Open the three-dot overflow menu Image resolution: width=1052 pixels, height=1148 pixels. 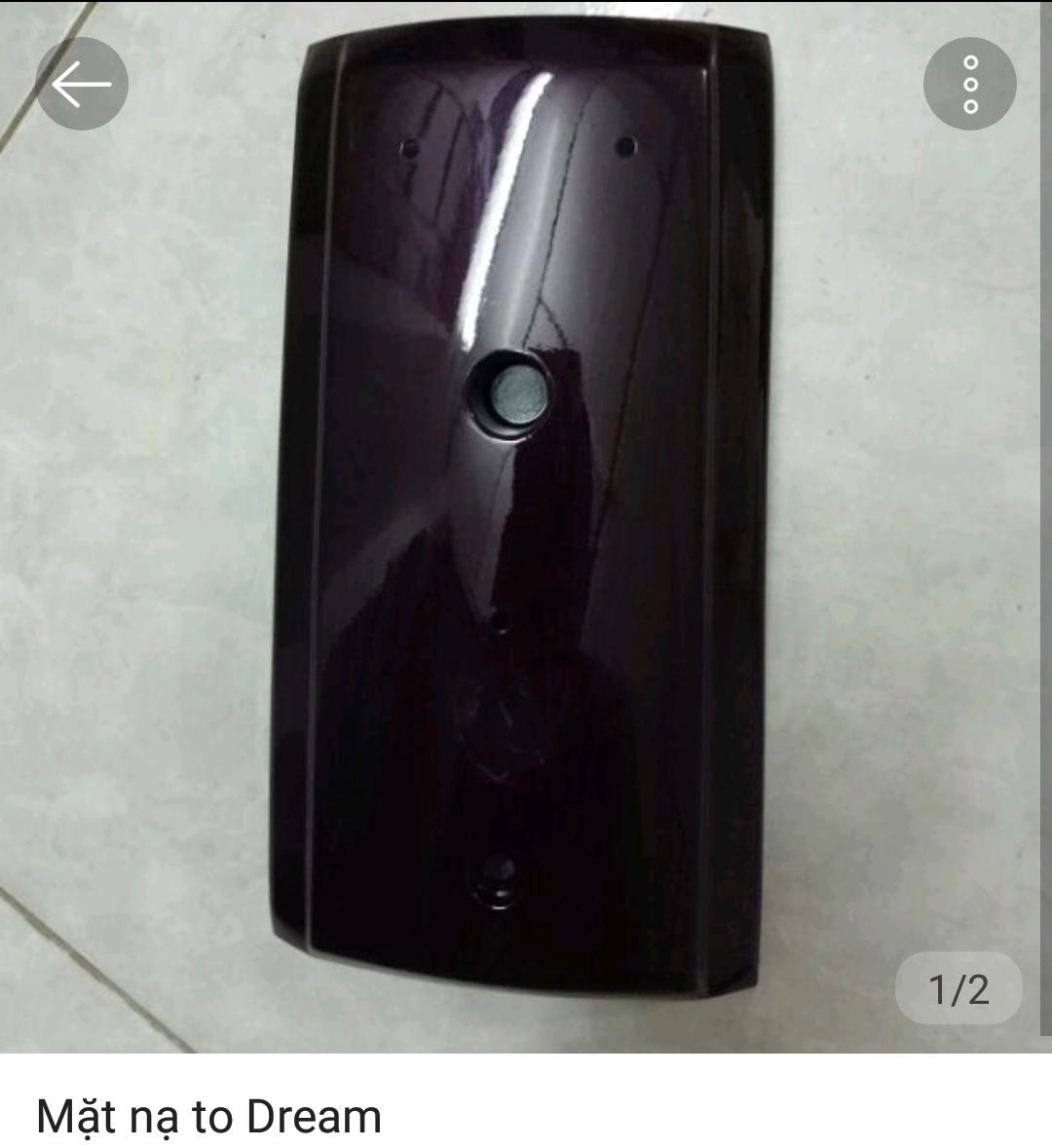click(969, 85)
